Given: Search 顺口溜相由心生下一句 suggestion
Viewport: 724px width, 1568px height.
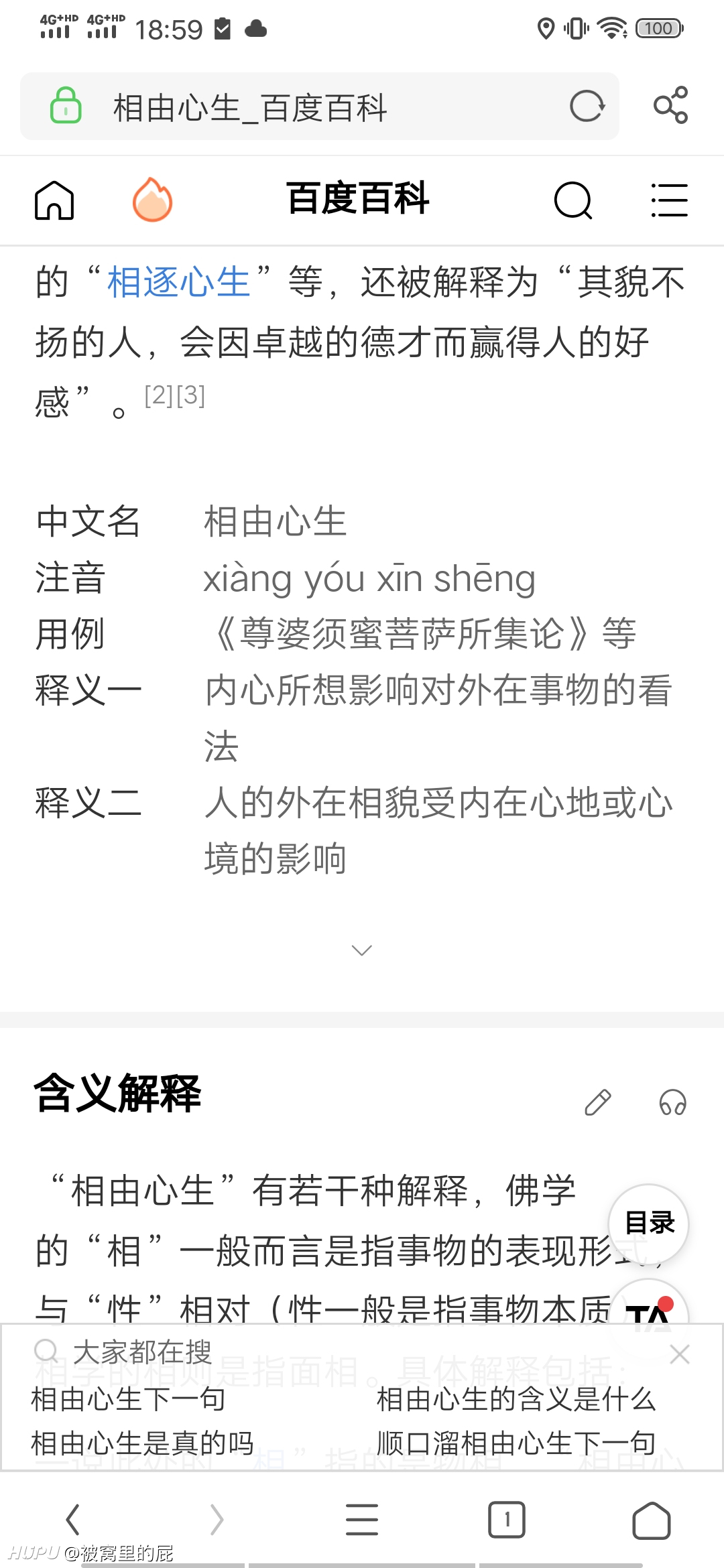Looking at the screenshot, I should [516, 1443].
